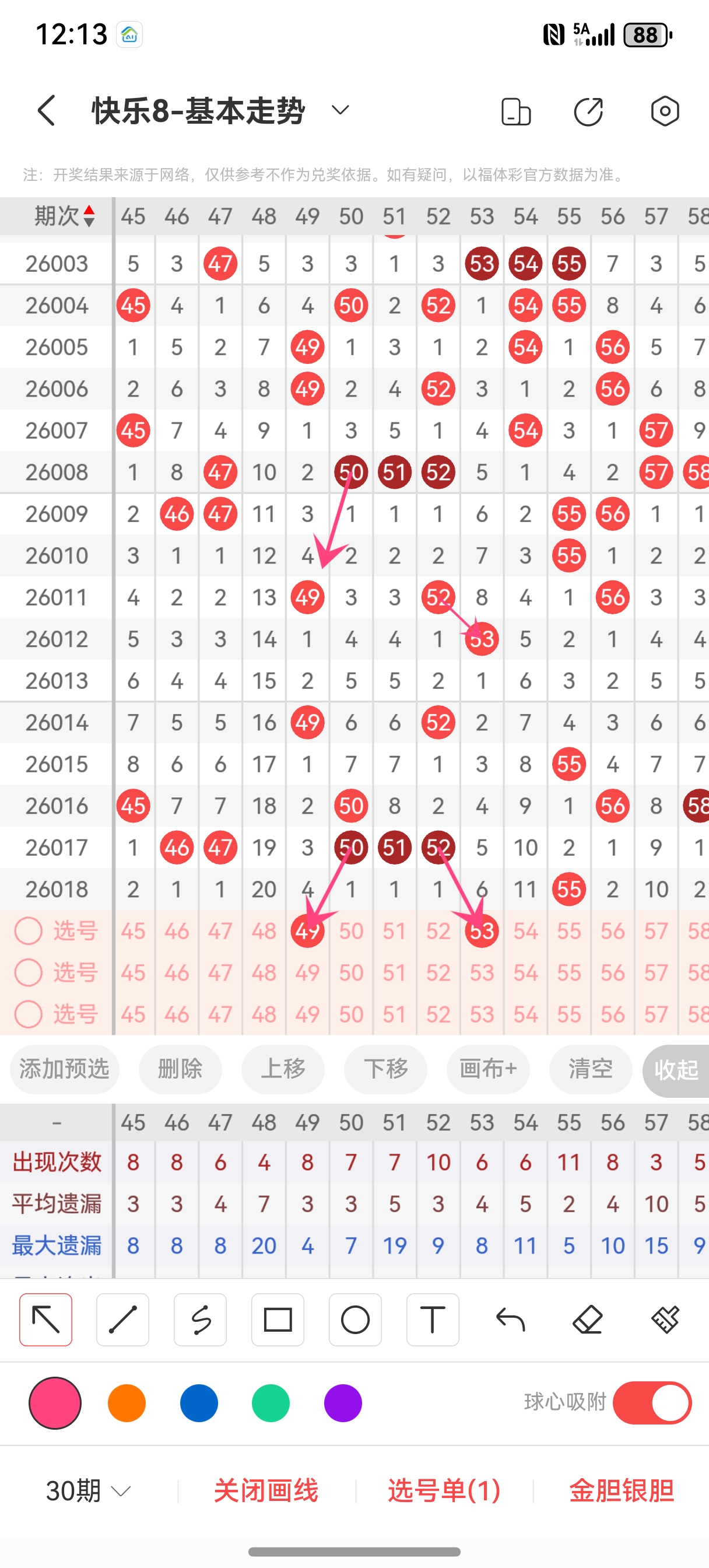
Task: Enable 球心吸附 snapping toggle
Action: 652,1401
